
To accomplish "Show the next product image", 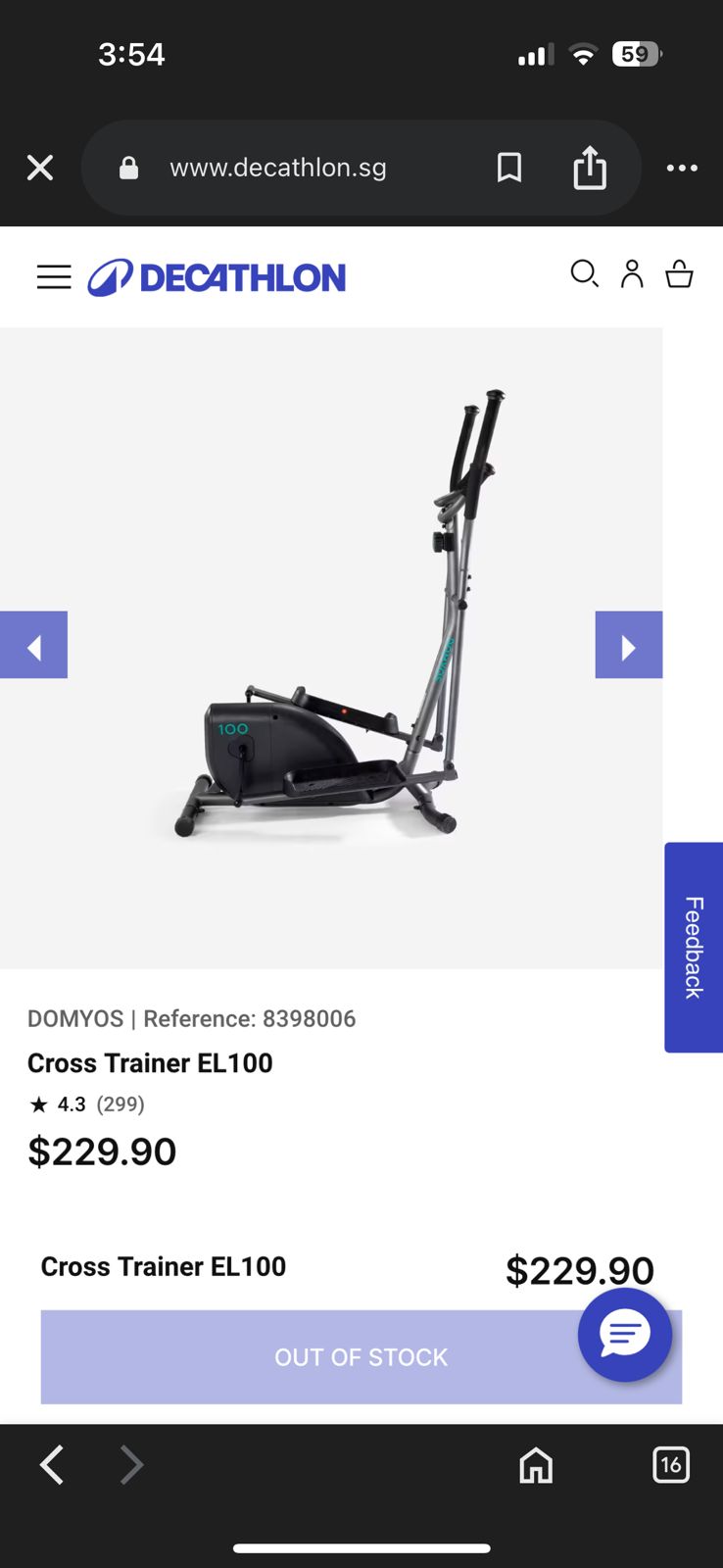I will pos(629,645).
